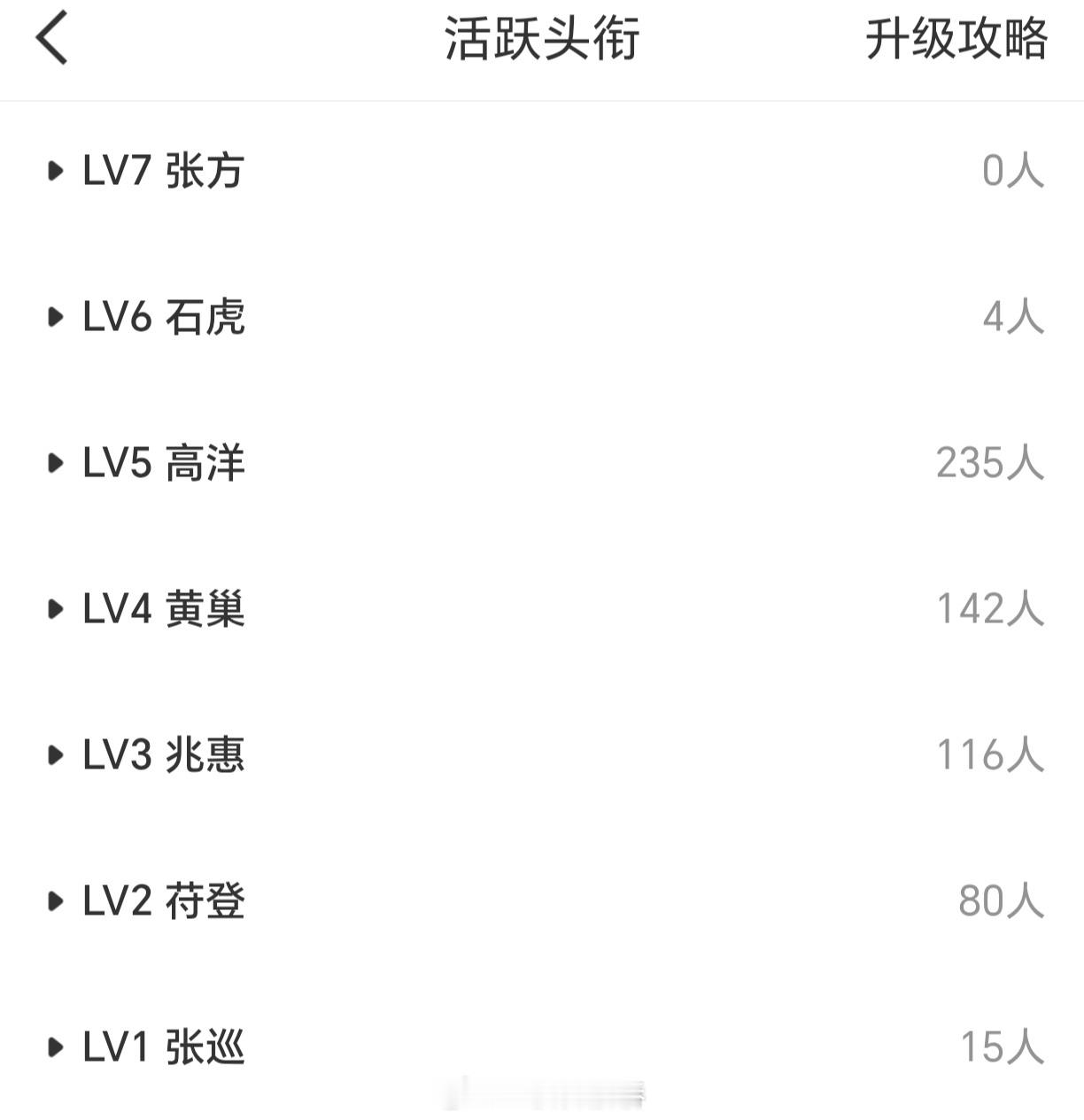Click the 0人 count for LV7
Screen dimensions: 1084x1120
point(1011,170)
